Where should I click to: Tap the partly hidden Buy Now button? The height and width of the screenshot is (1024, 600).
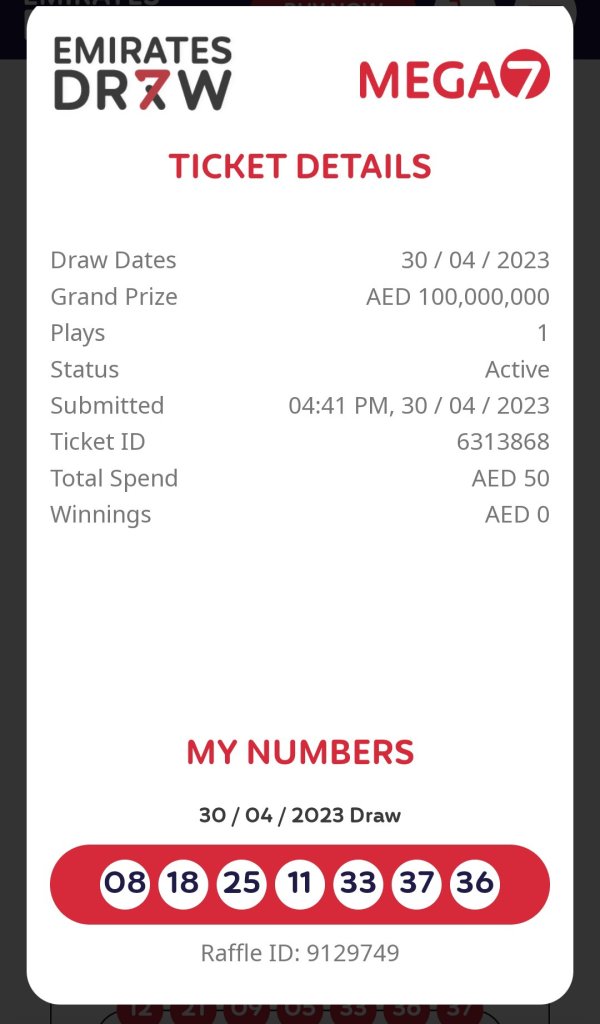(x=332, y=4)
